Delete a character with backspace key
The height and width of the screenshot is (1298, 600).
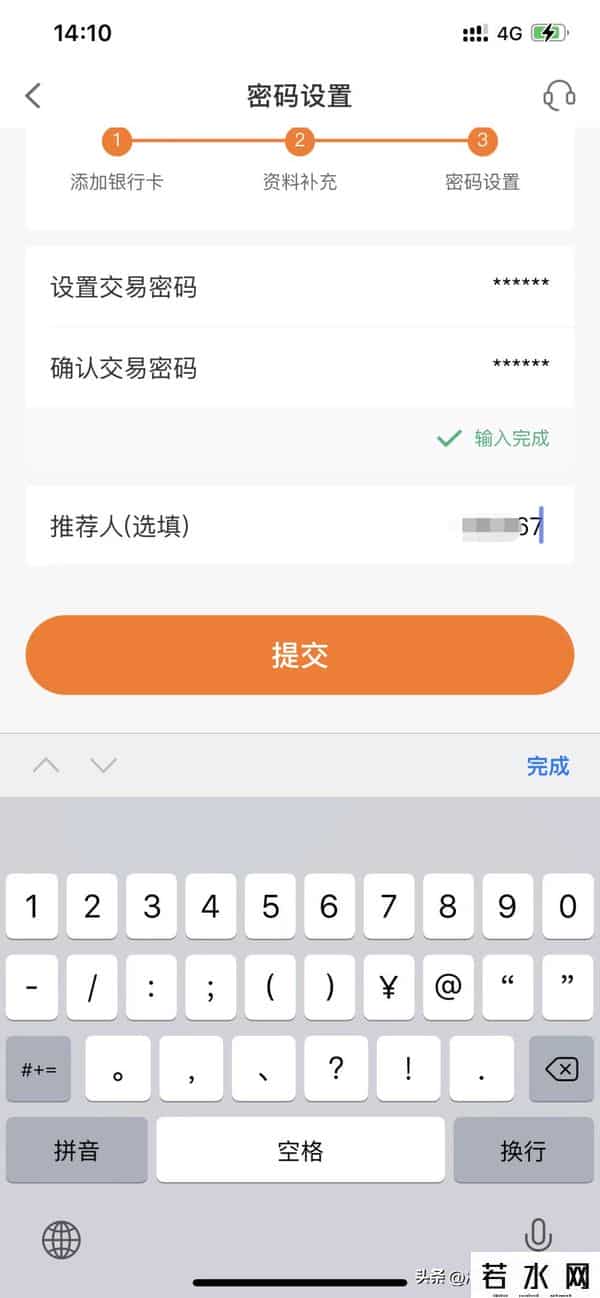(x=562, y=1069)
